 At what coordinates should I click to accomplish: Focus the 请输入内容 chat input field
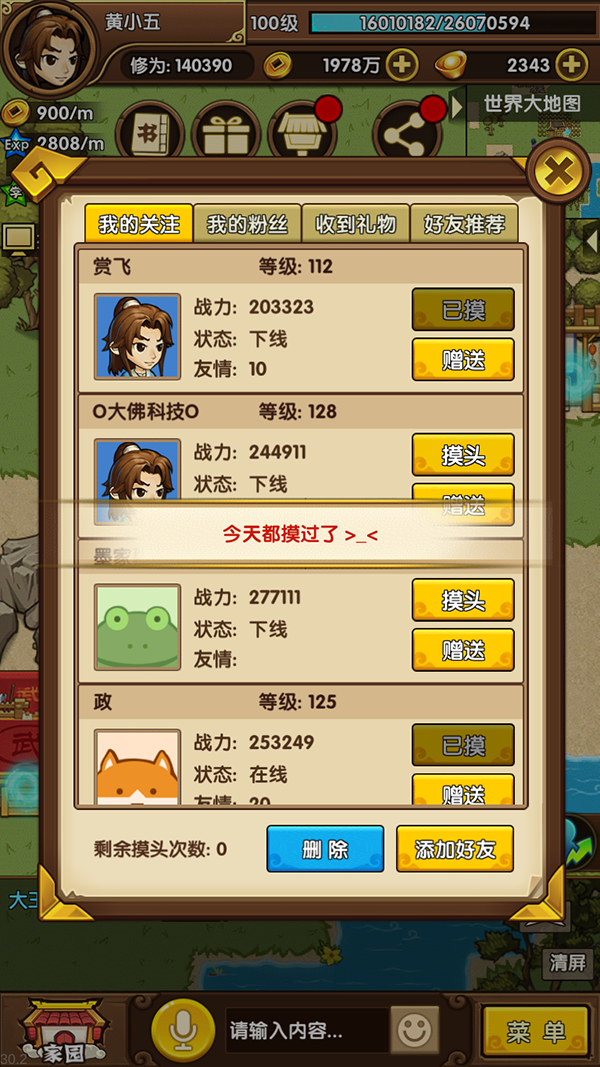[x=305, y=1030]
